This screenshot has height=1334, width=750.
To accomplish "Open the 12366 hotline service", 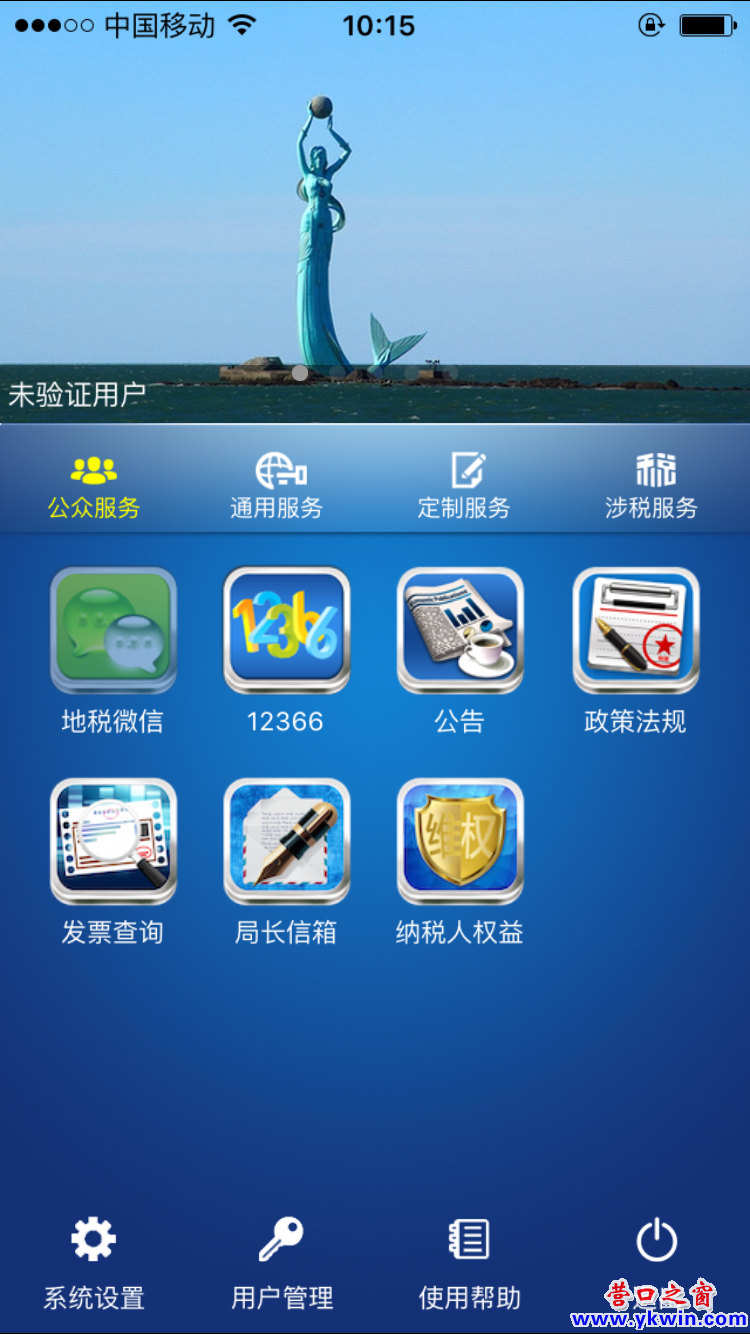I will (x=286, y=630).
